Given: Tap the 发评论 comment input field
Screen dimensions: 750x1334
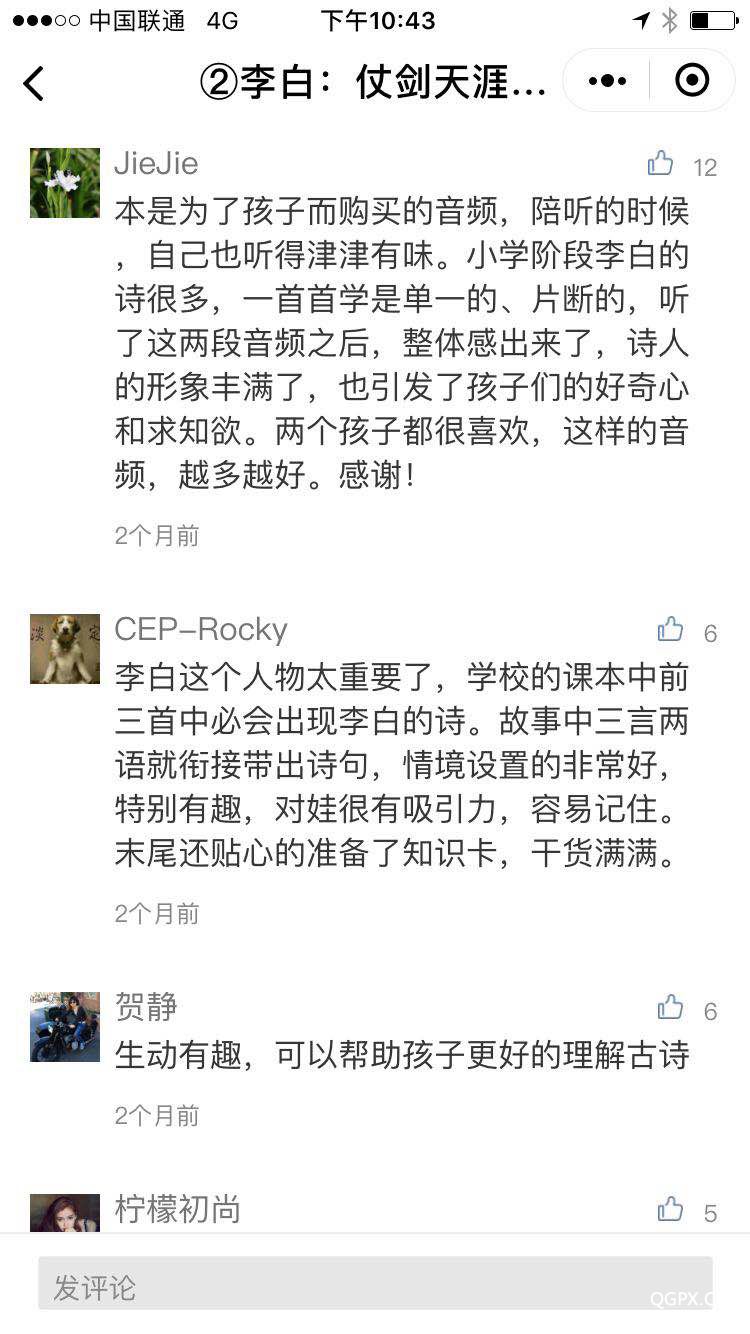Looking at the screenshot, I should (x=375, y=1285).
